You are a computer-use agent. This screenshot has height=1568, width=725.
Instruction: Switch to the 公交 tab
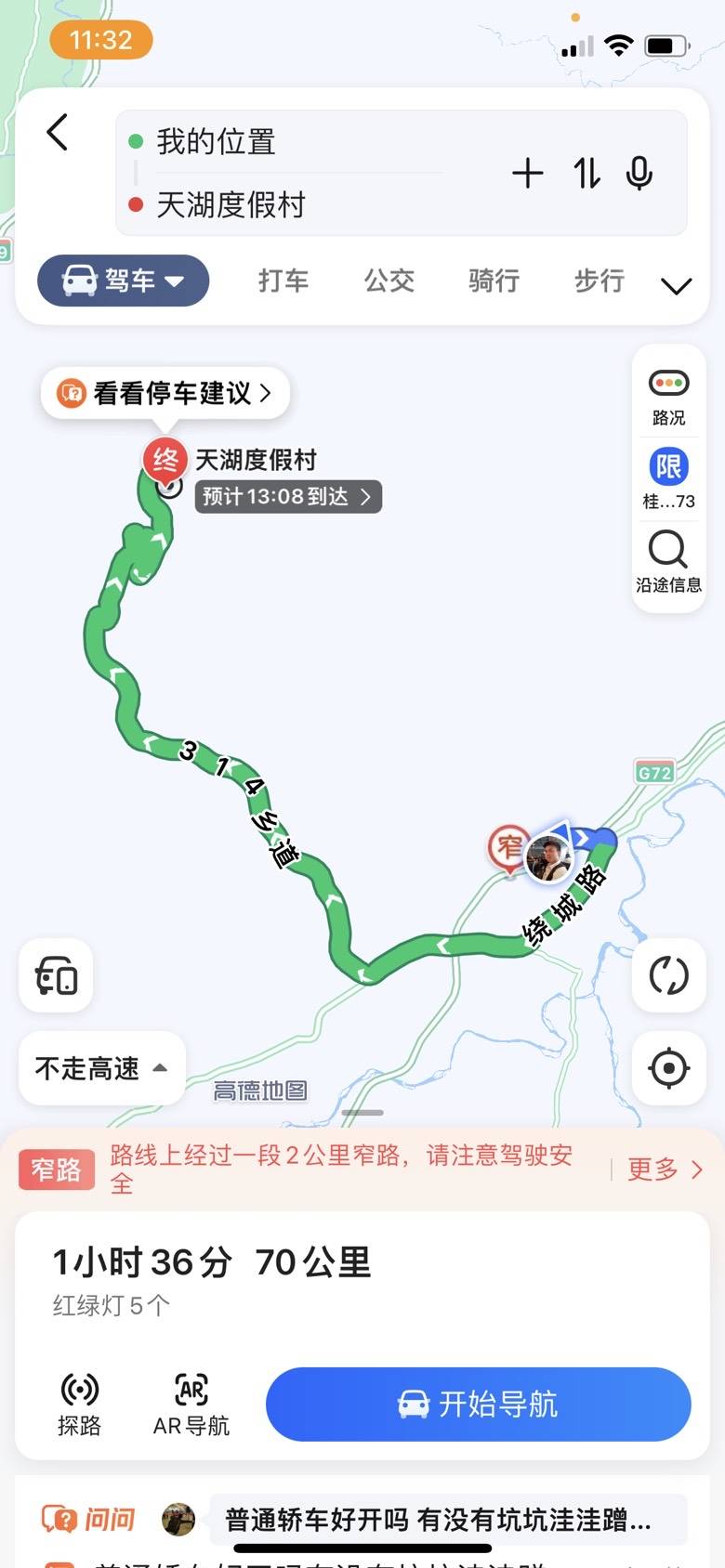coord(389,281)
